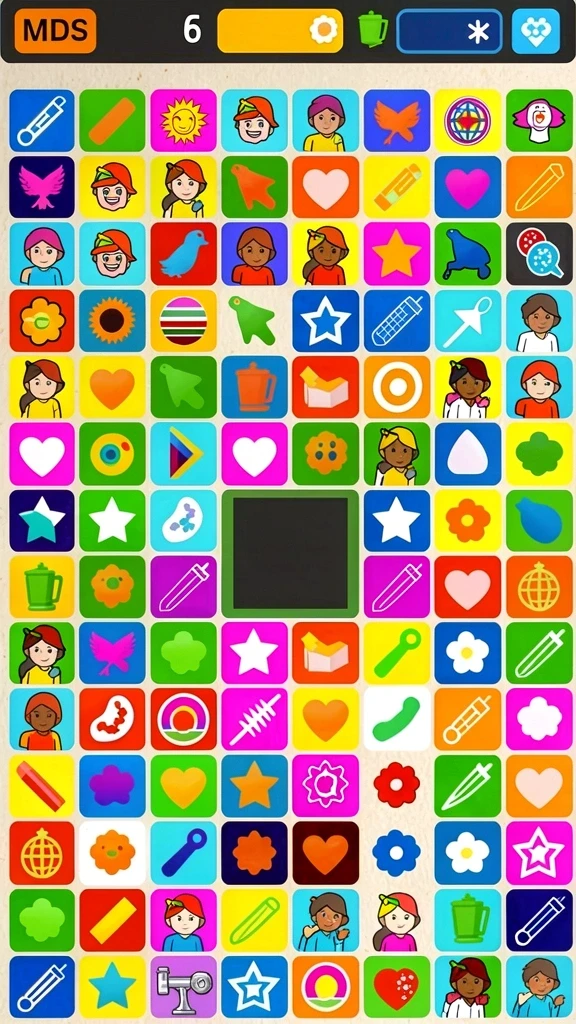Tap the spotted red heart tile on green

[x=397, y=987]
